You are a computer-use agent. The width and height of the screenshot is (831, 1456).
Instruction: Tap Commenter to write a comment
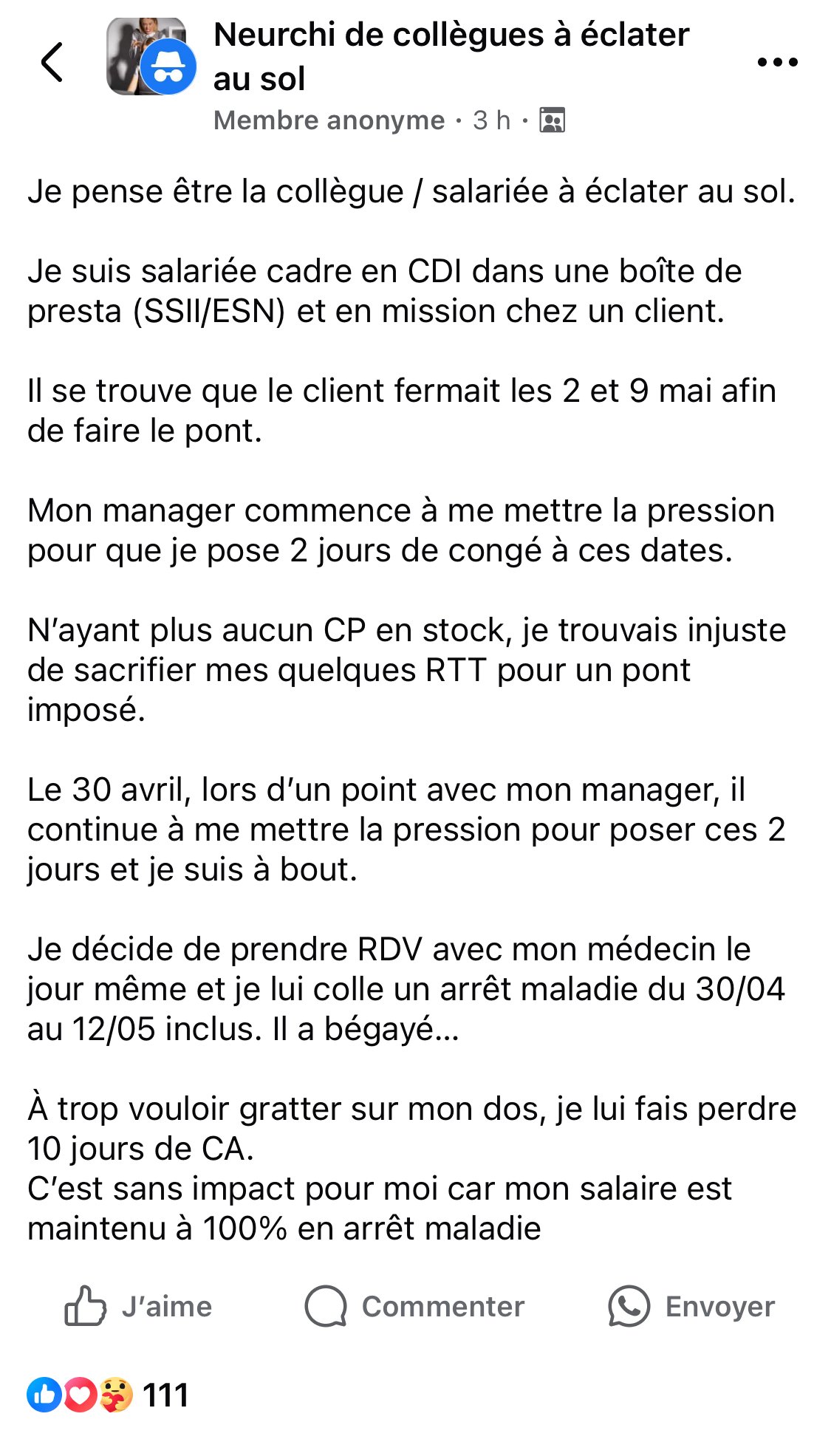414,1306
